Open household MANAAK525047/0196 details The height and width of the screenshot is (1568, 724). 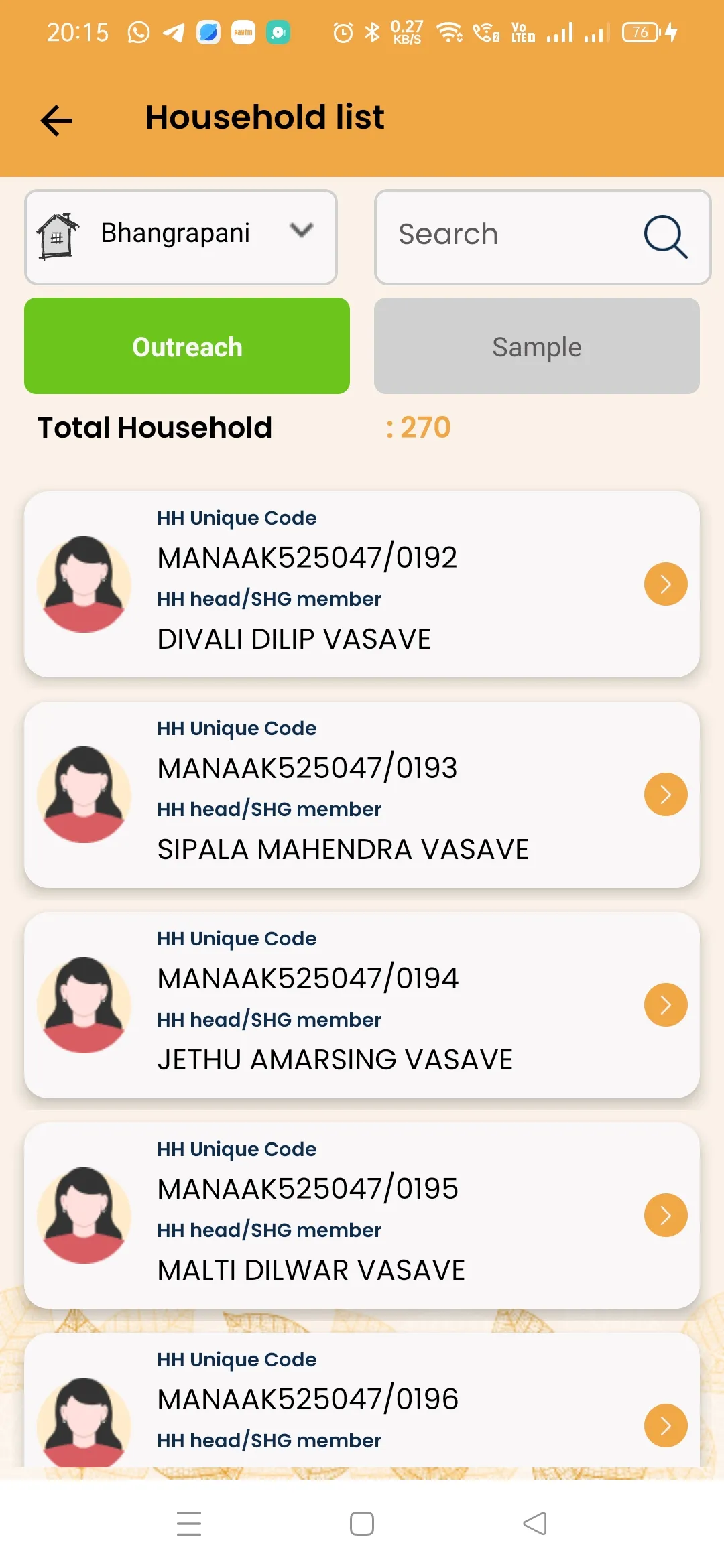coord(665,1425)
